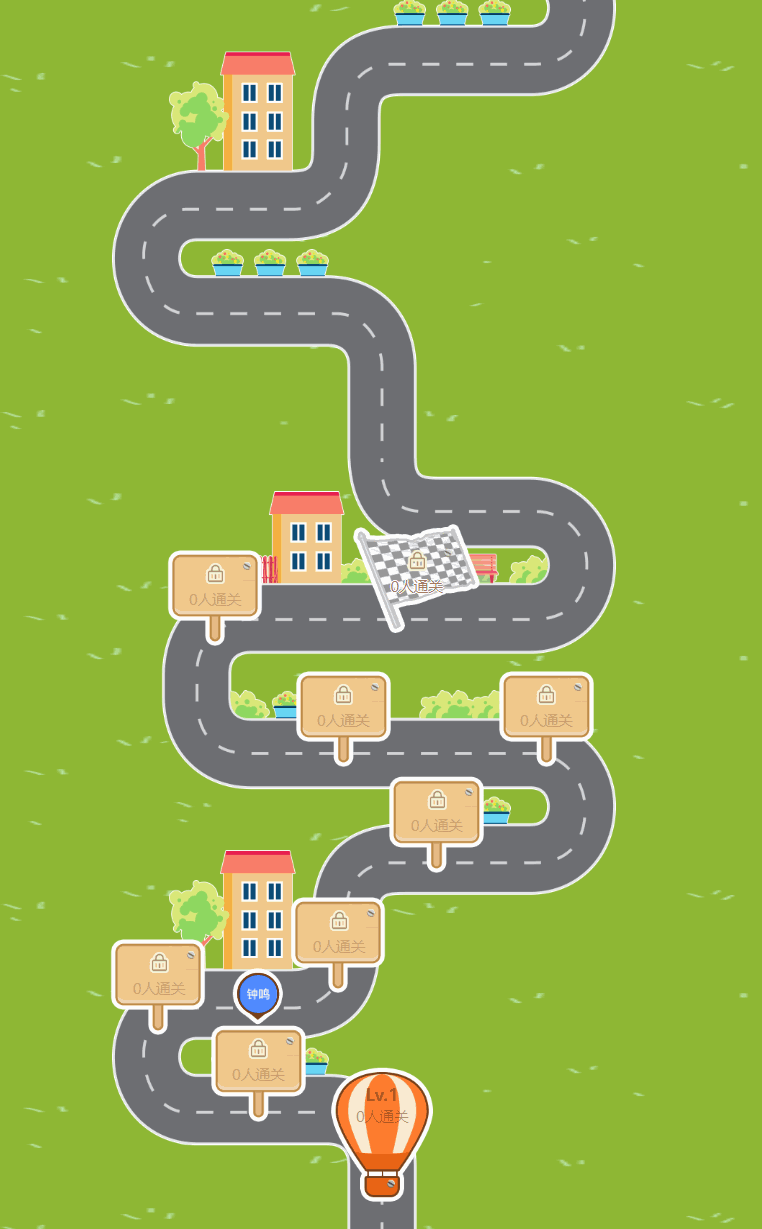This screenshot has width=762, height=1229.
Task: Open the Lv.1 hot air balloon level
Action: [x=381, y=1134]
